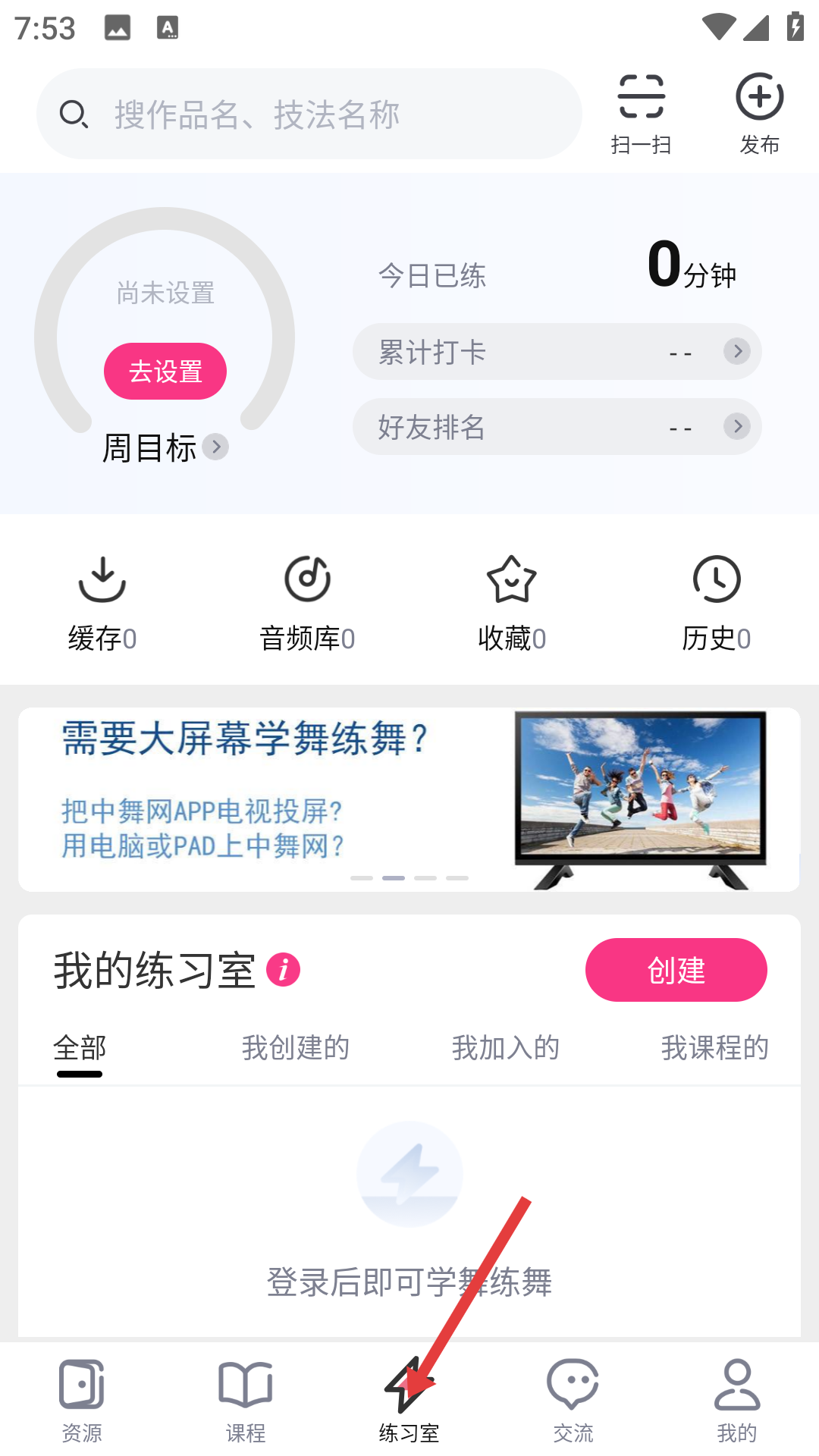Open the 好友排名 row
819x1456 pixels.
(557, 427)
